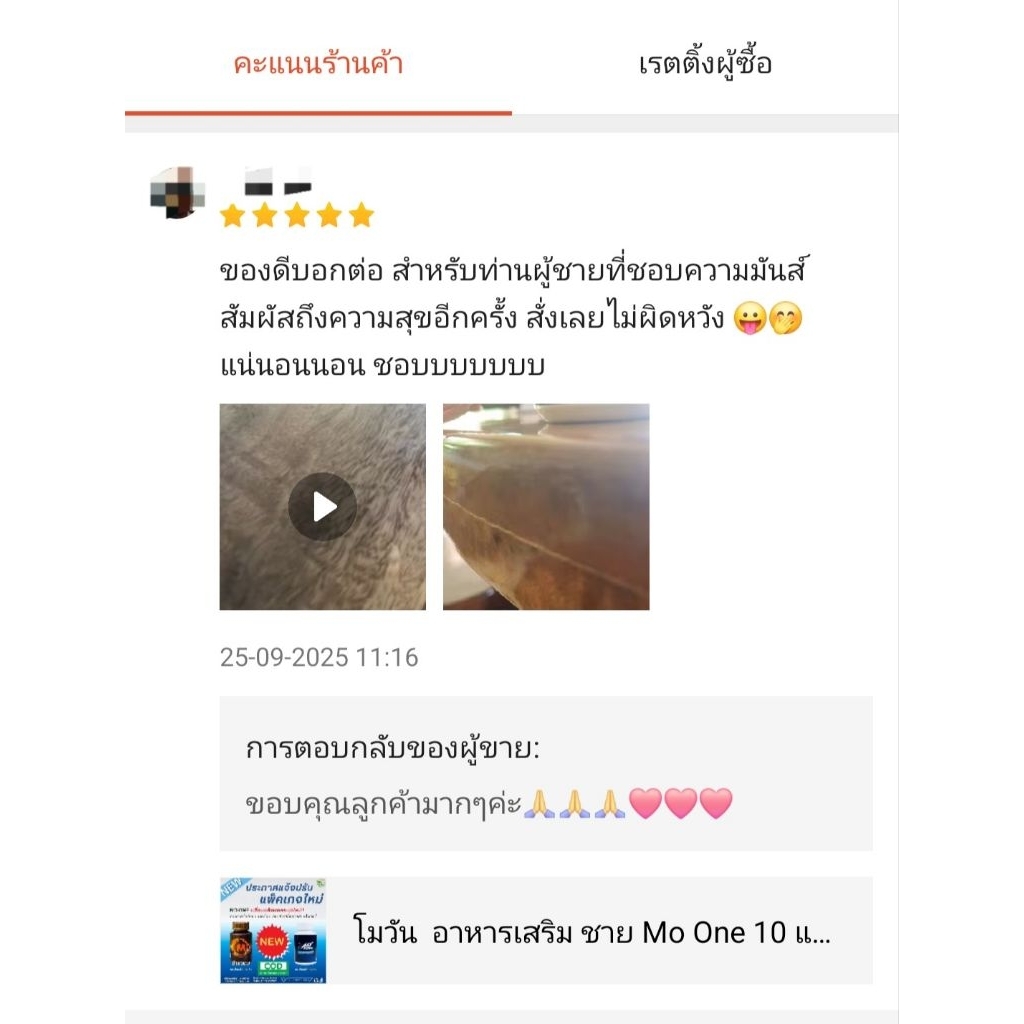Switch to the เรตติ้งผู้ซื้อ tab
Viewport: 1024px width, 1024px height.
point(705,65)
